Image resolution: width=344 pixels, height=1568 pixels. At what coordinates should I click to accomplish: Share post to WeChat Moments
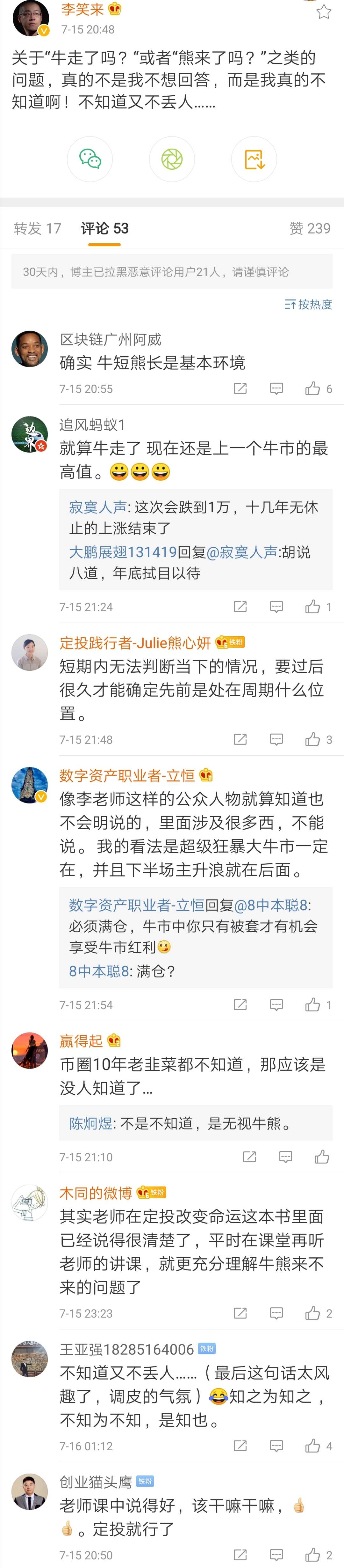point(172,159)
